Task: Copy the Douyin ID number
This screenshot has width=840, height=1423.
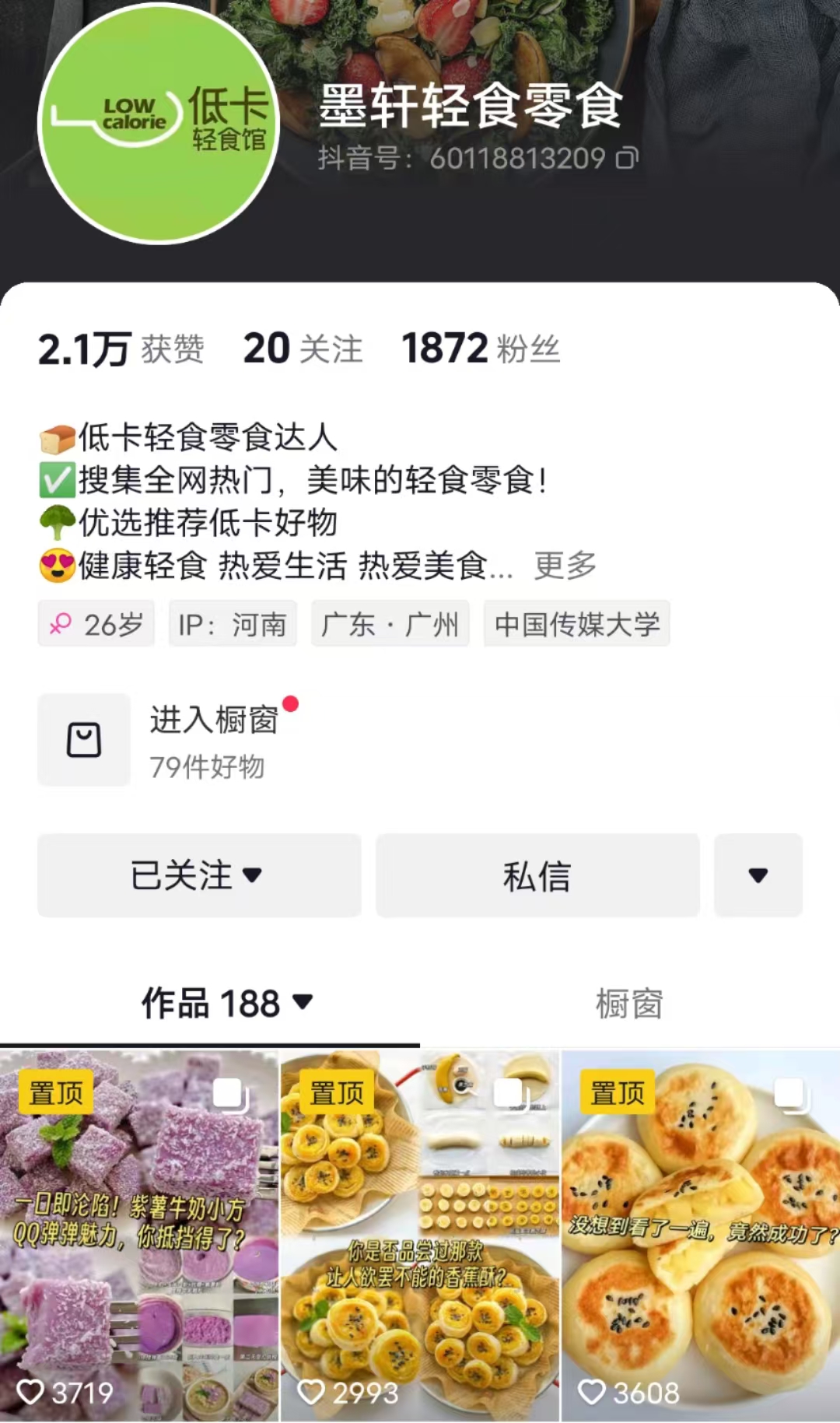Action: point(627,158)
